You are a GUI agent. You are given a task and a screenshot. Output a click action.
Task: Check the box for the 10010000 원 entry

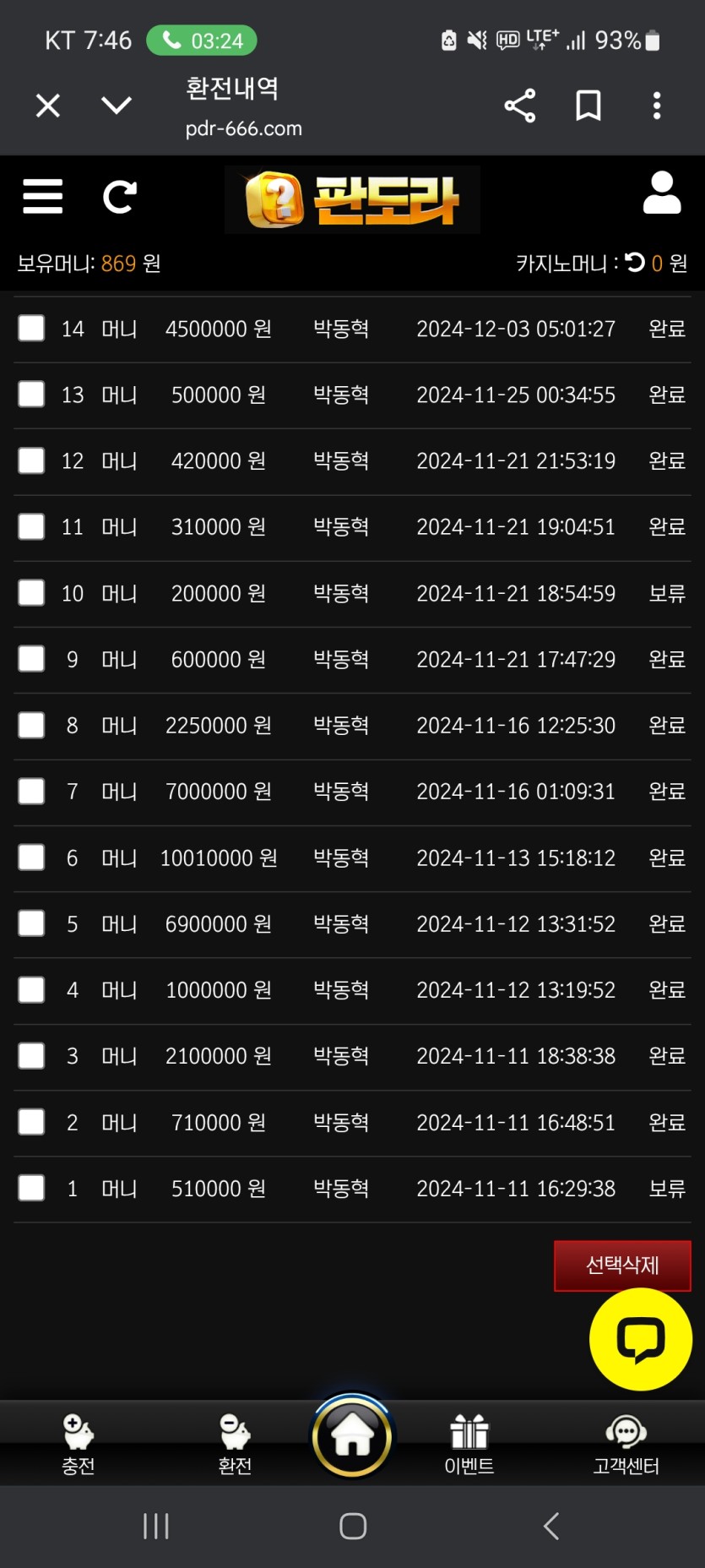(32, 857)
